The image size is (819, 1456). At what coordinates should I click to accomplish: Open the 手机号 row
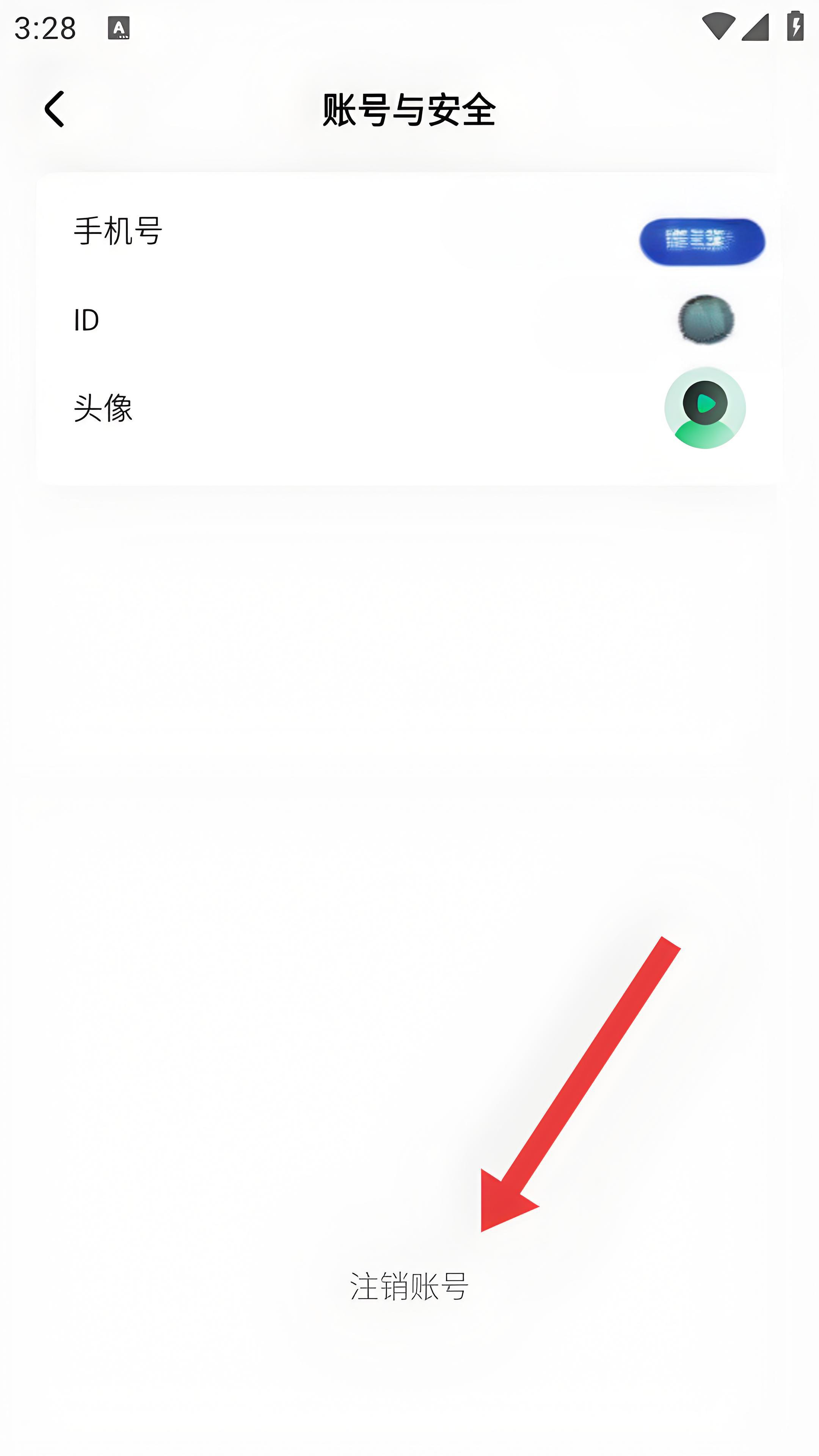pyautogui.click(x=409, y=232)
